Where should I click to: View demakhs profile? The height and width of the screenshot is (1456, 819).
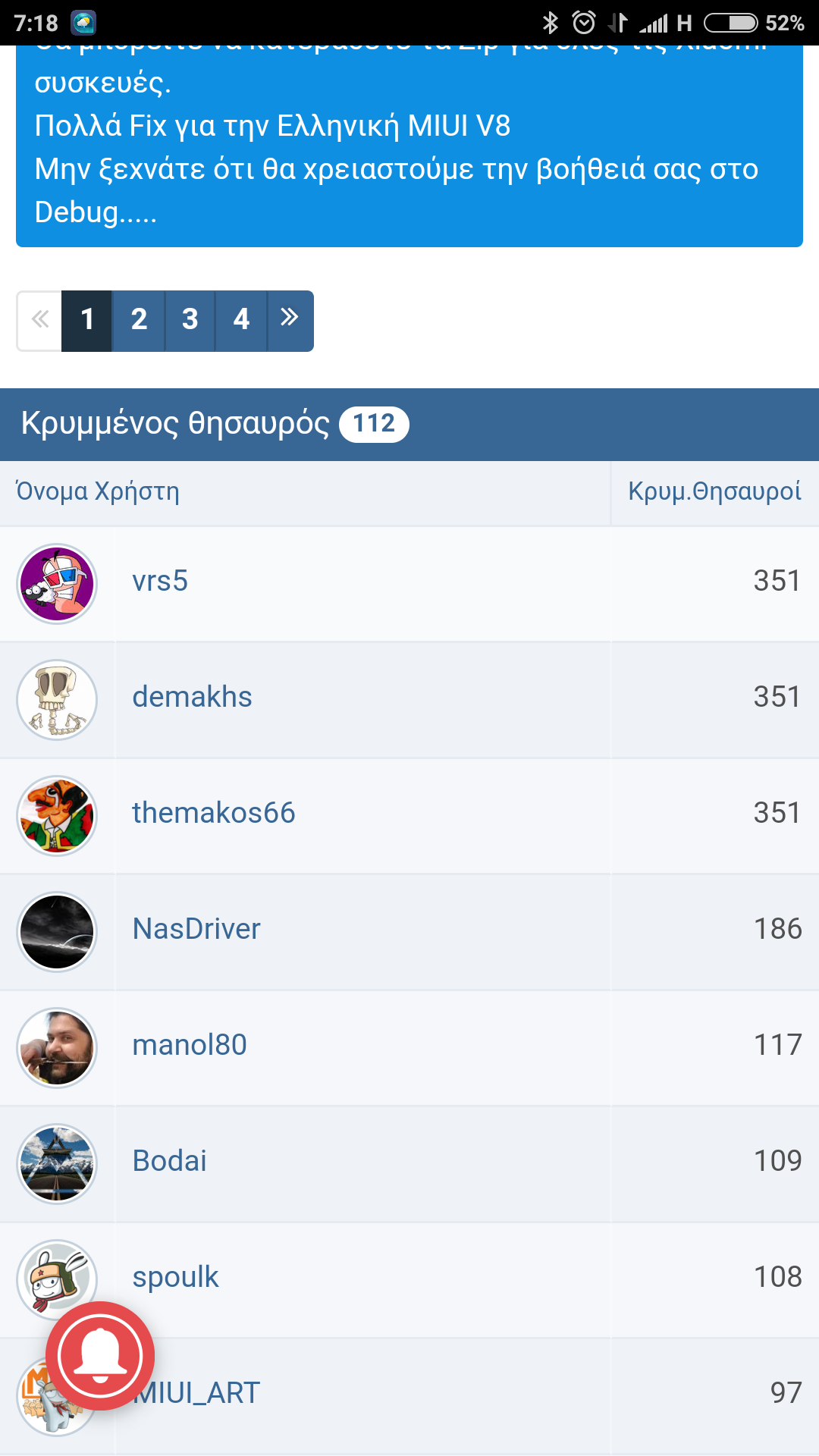click(x=192, y=698)
